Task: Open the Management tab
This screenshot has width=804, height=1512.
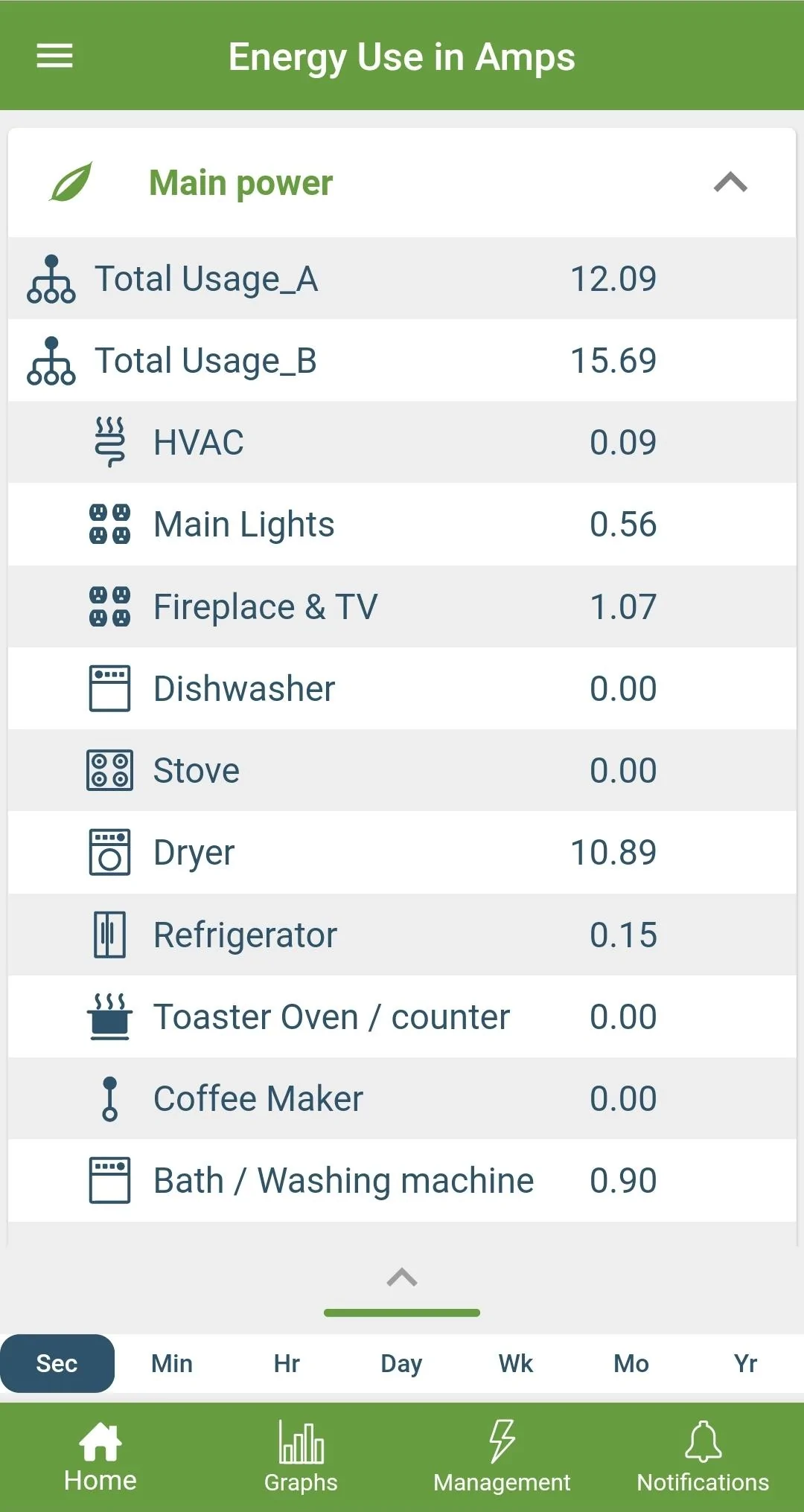Action: [x=502, y=1457]
